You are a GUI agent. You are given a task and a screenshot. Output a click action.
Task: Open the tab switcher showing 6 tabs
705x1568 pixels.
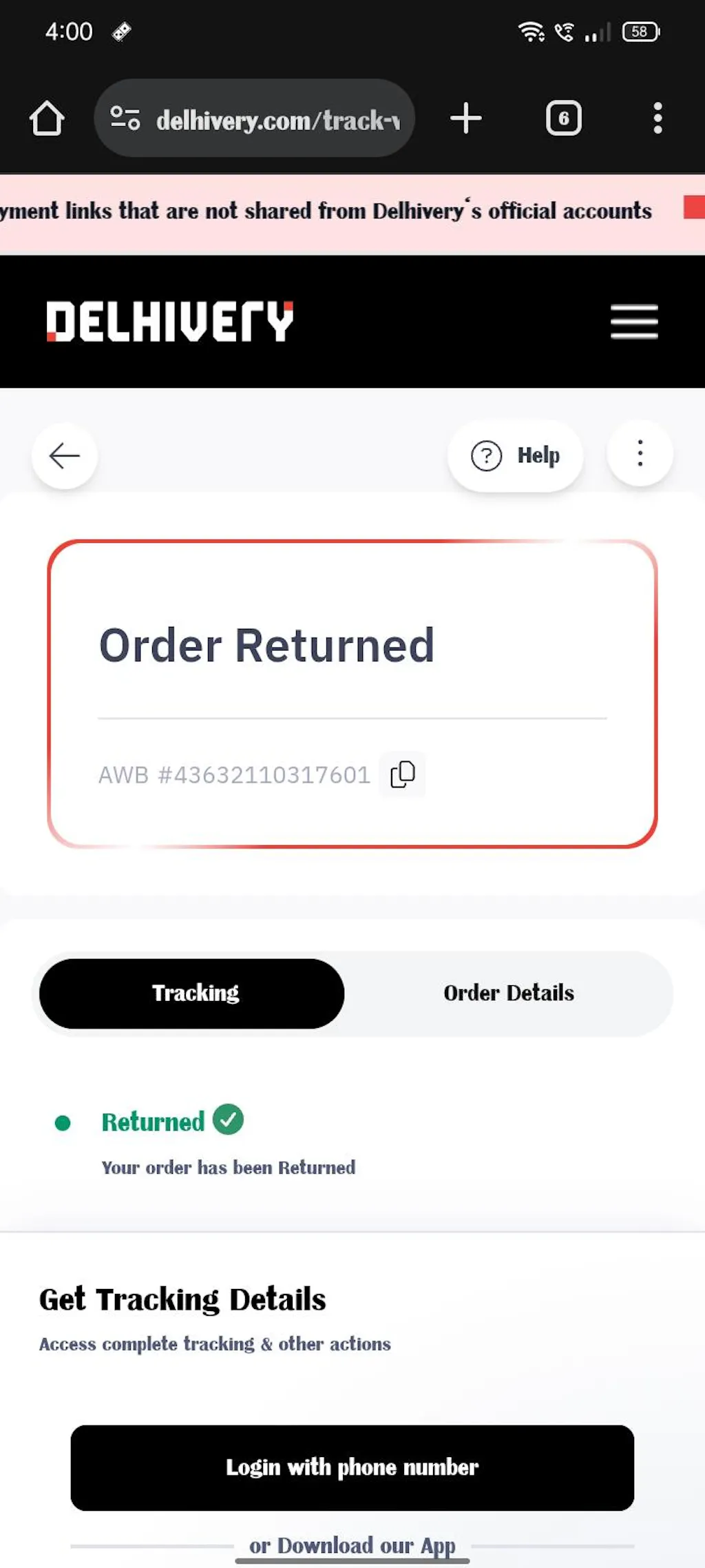pyautogui.click(x=563, y=118)
